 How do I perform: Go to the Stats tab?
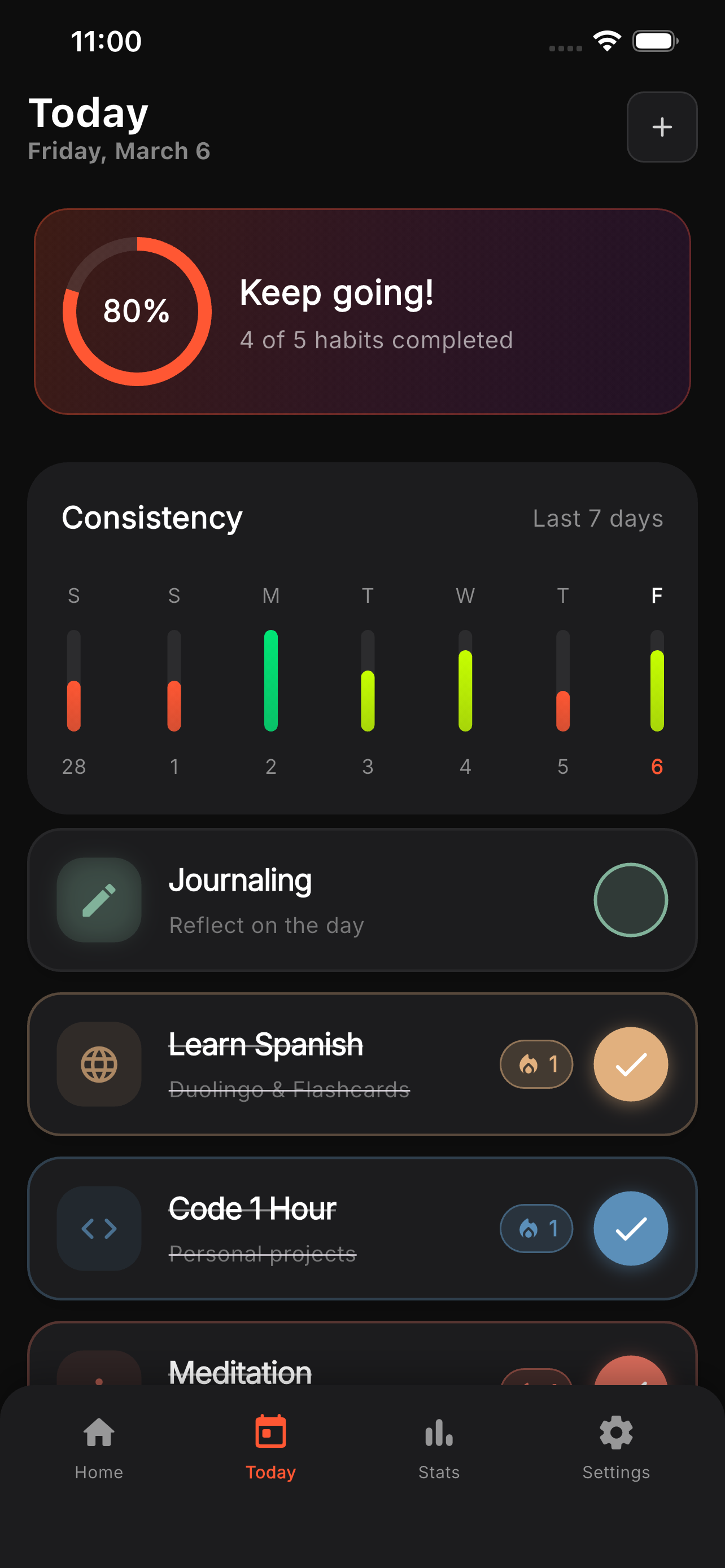coord(439,1446)
